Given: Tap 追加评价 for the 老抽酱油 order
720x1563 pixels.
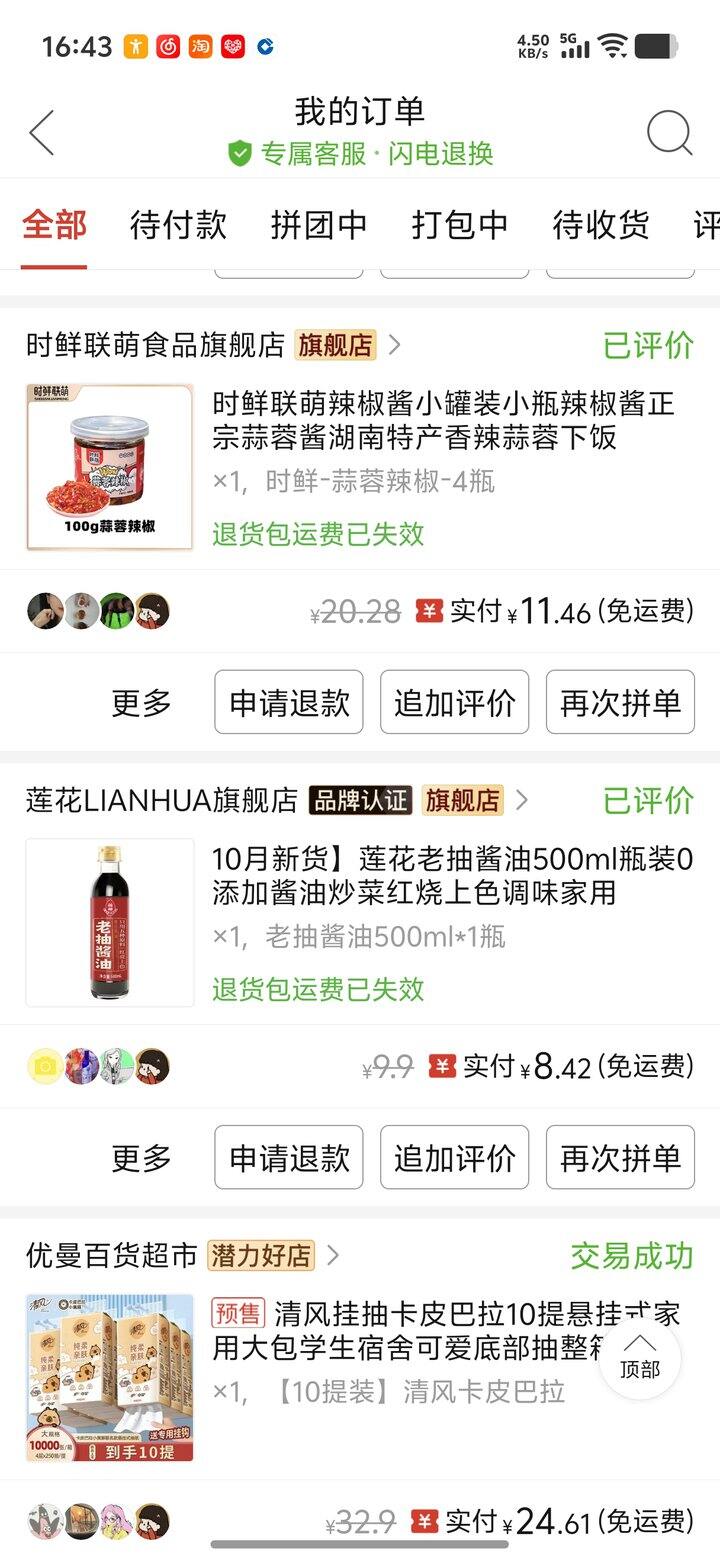Looking at the screenshot, I should (454, 1157).
